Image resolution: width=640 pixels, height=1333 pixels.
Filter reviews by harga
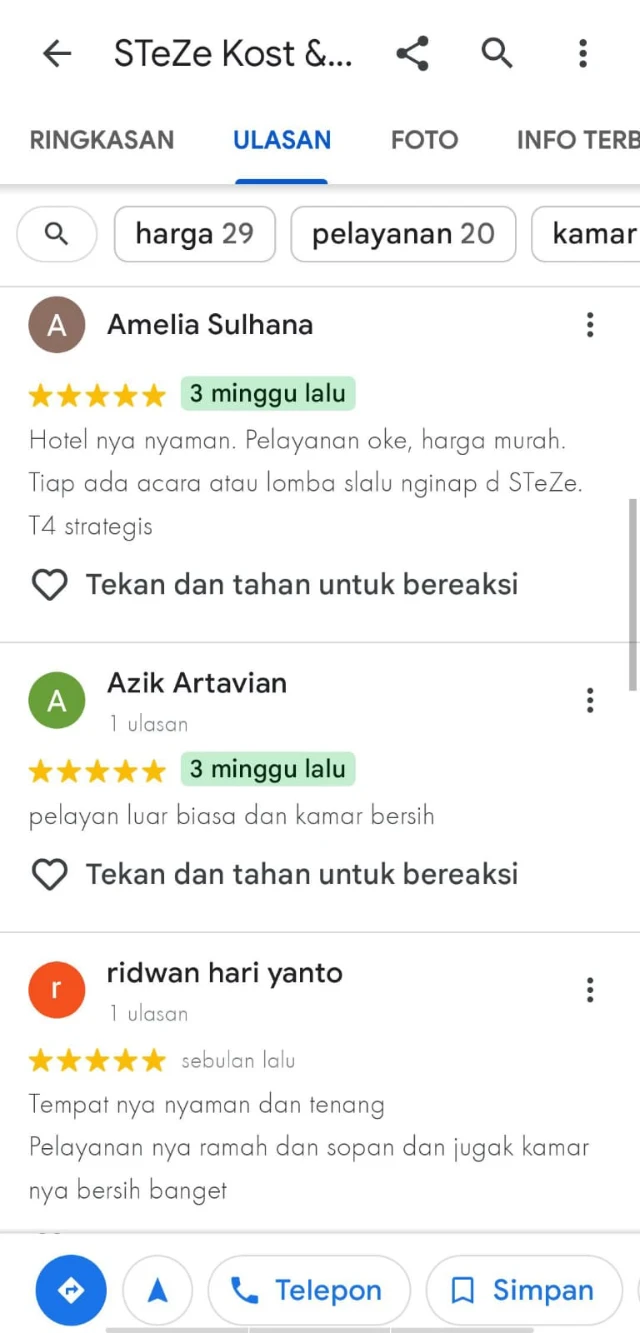pos(194,234)
